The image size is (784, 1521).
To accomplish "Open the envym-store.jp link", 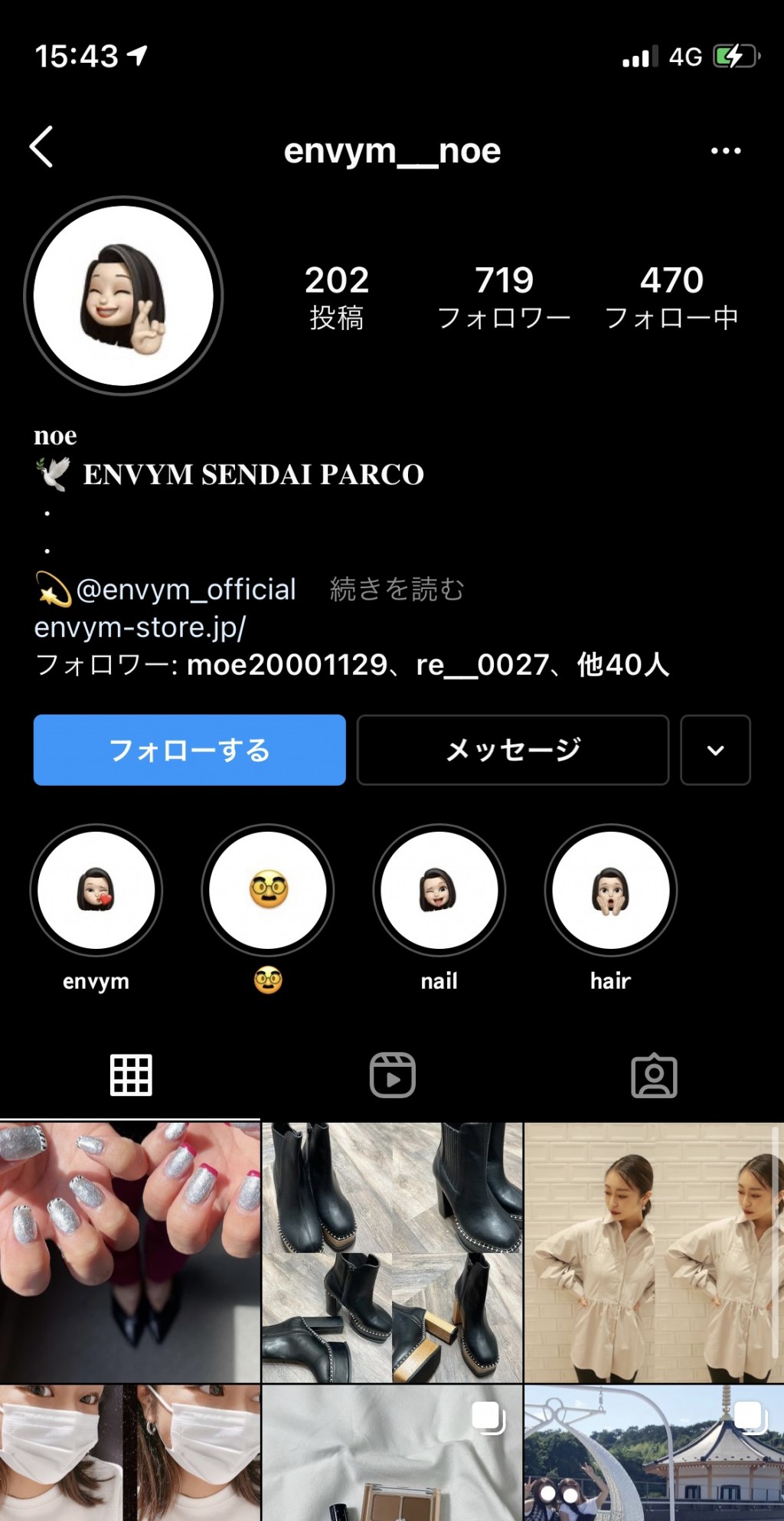I will coord(140,627).
